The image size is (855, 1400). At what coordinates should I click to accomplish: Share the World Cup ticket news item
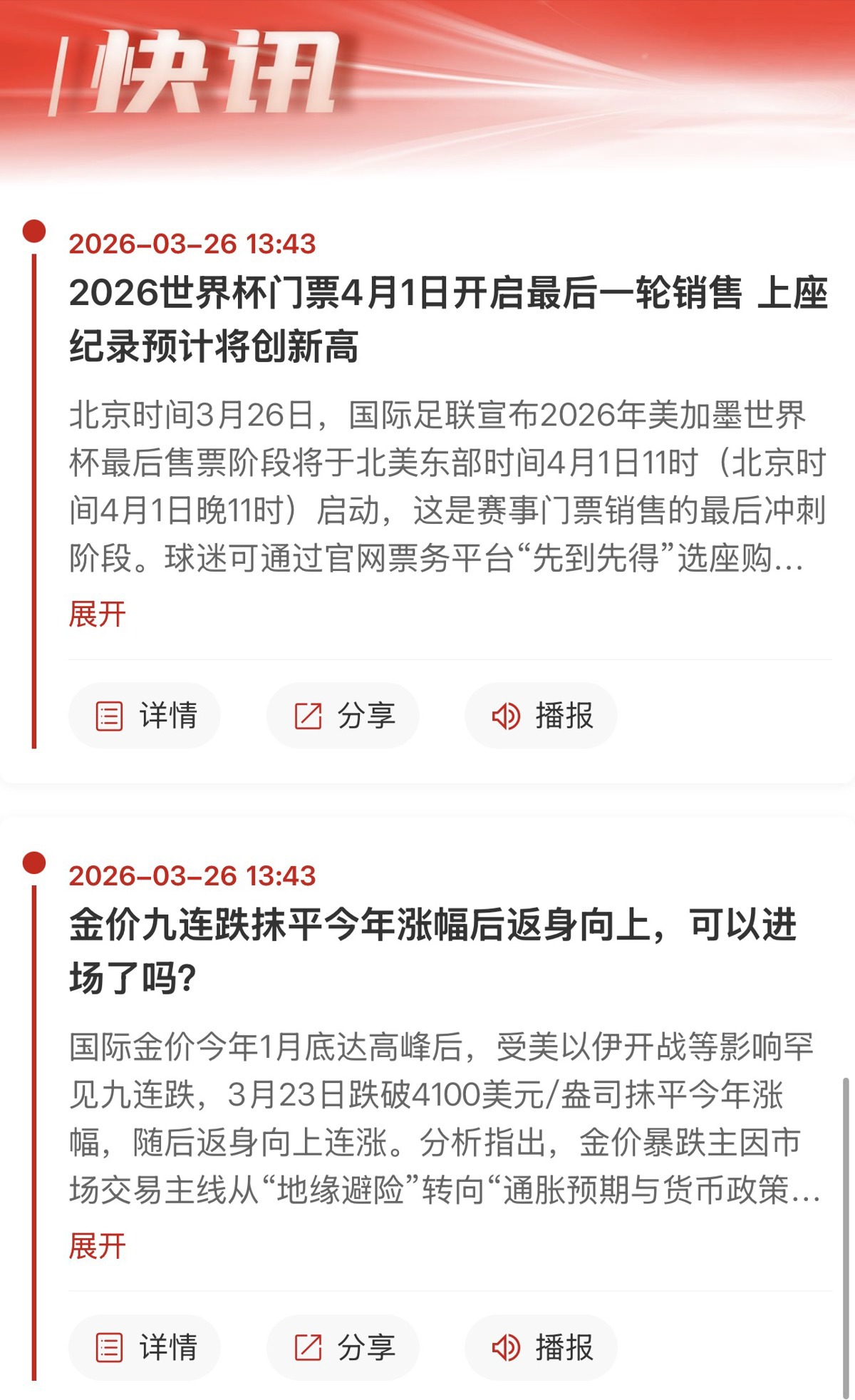(x=343, y=716)
